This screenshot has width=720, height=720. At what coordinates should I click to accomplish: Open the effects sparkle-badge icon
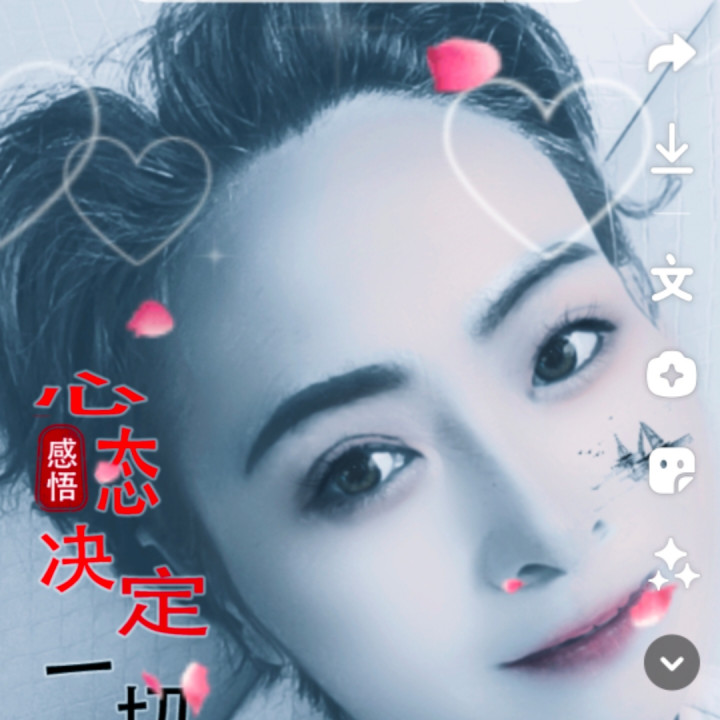point(672,375)
